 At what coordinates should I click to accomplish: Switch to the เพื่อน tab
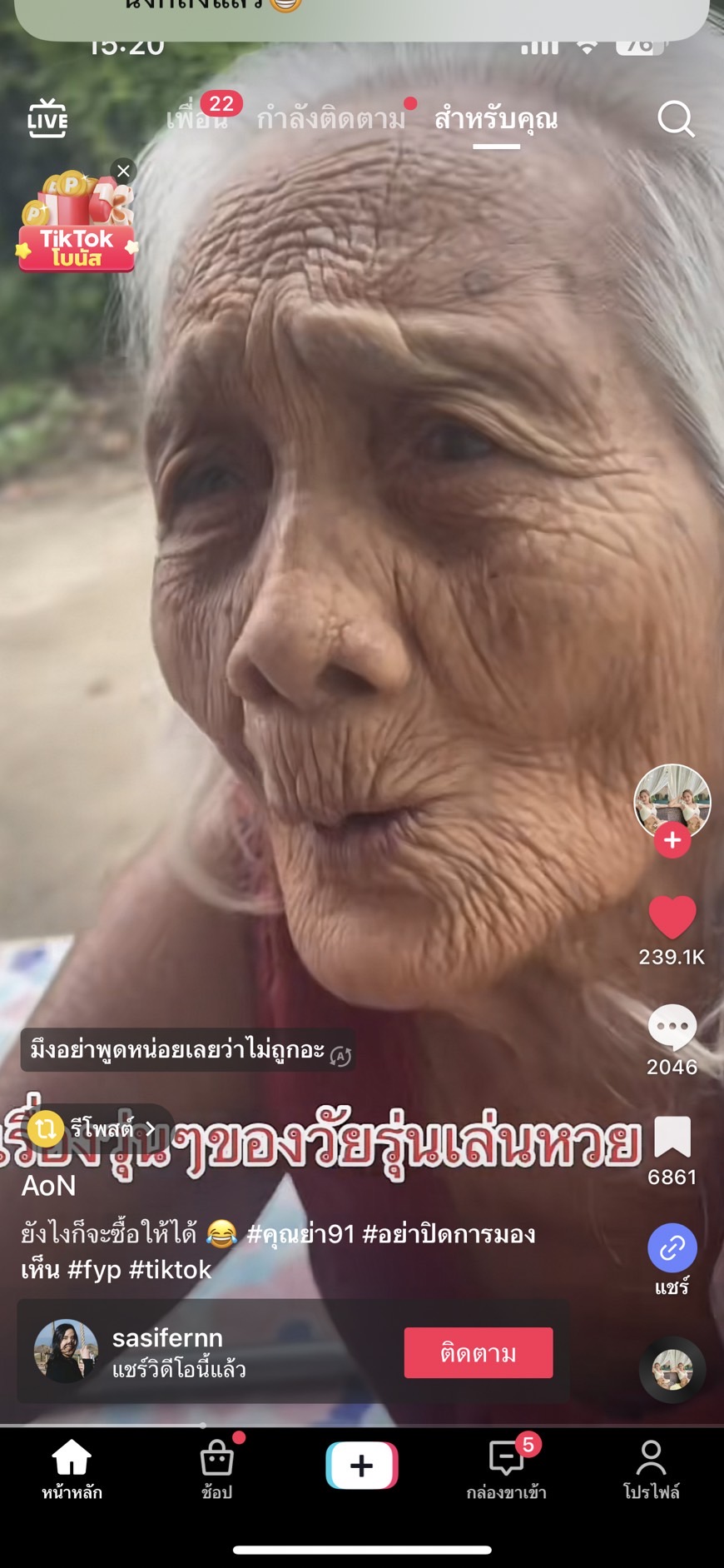click(197, 119)
